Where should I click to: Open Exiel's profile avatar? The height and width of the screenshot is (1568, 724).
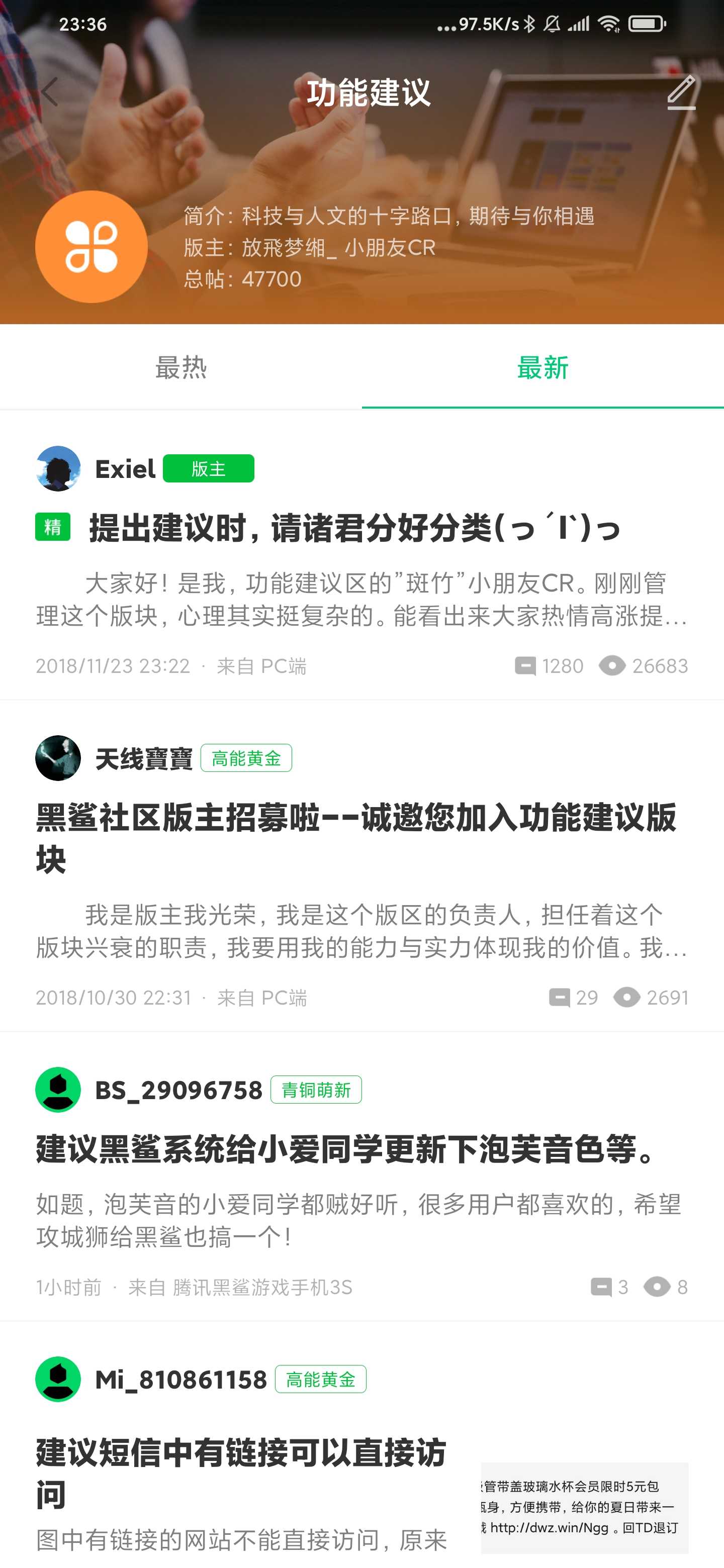58,469
